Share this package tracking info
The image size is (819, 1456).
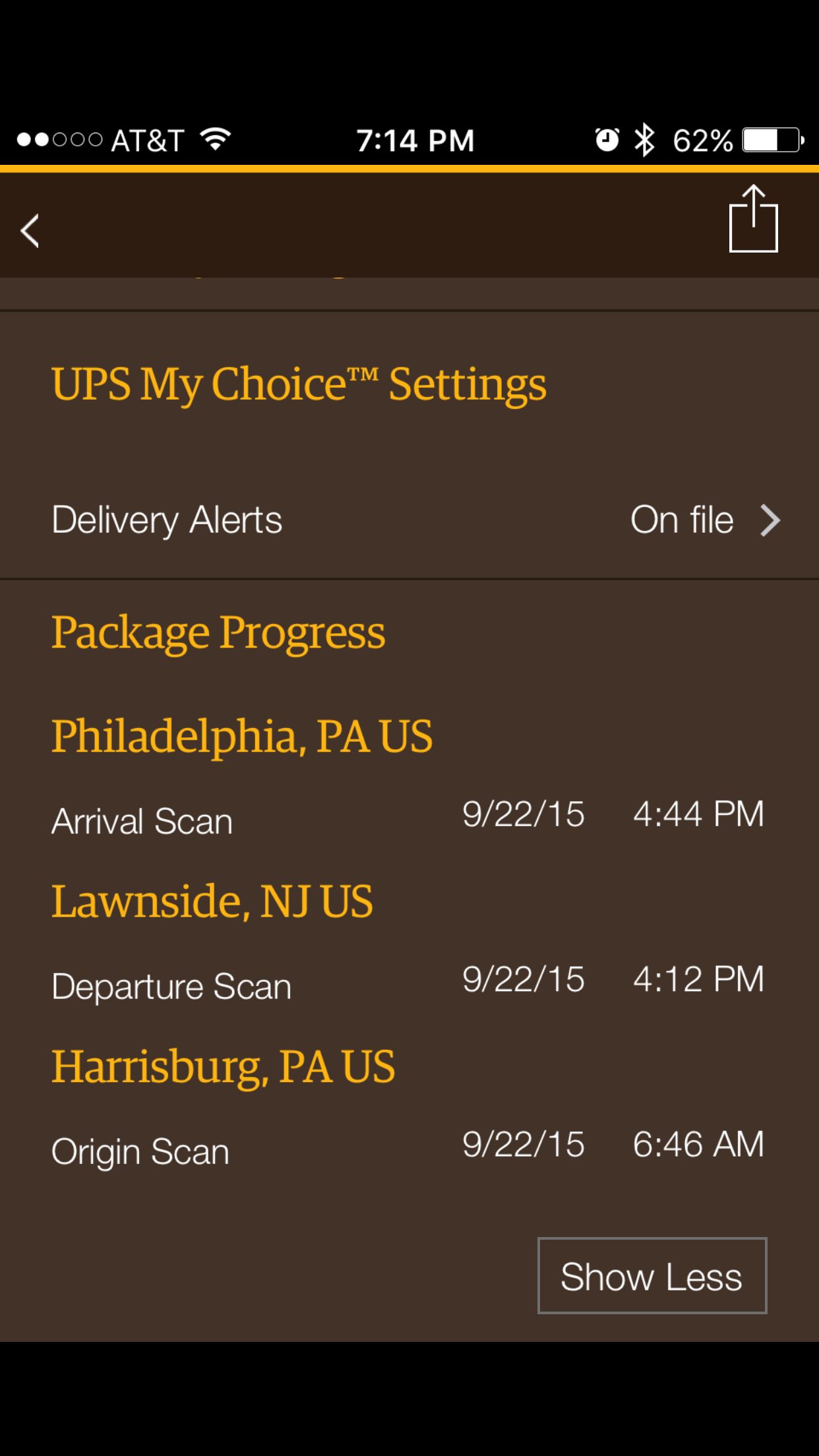click(x=753, y=220)
